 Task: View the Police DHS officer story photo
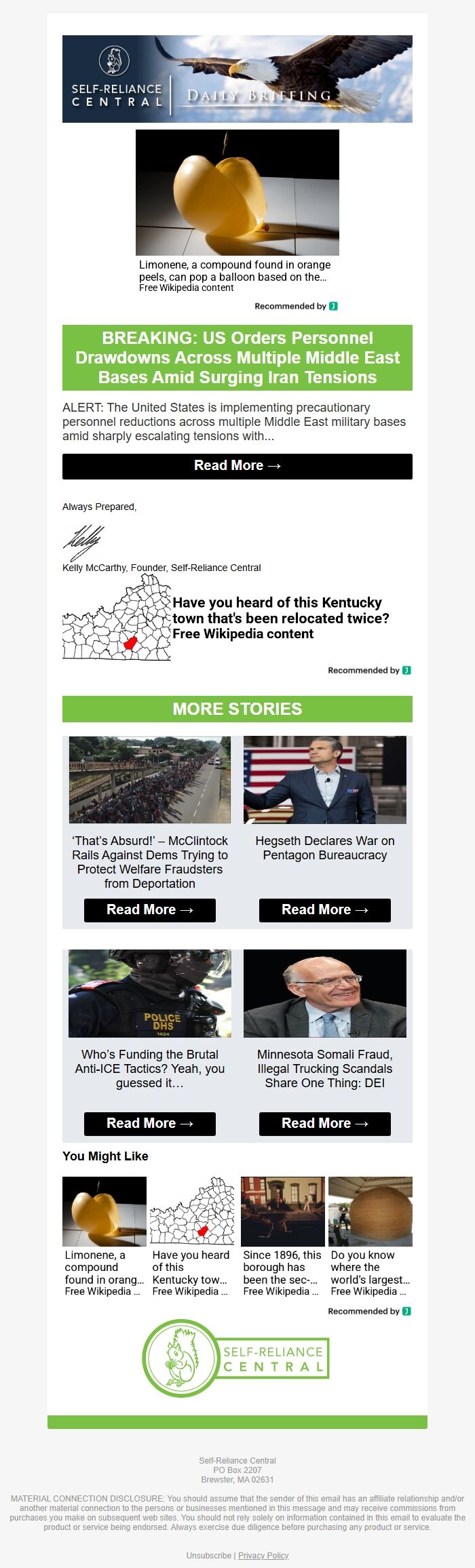coord(149,994)
